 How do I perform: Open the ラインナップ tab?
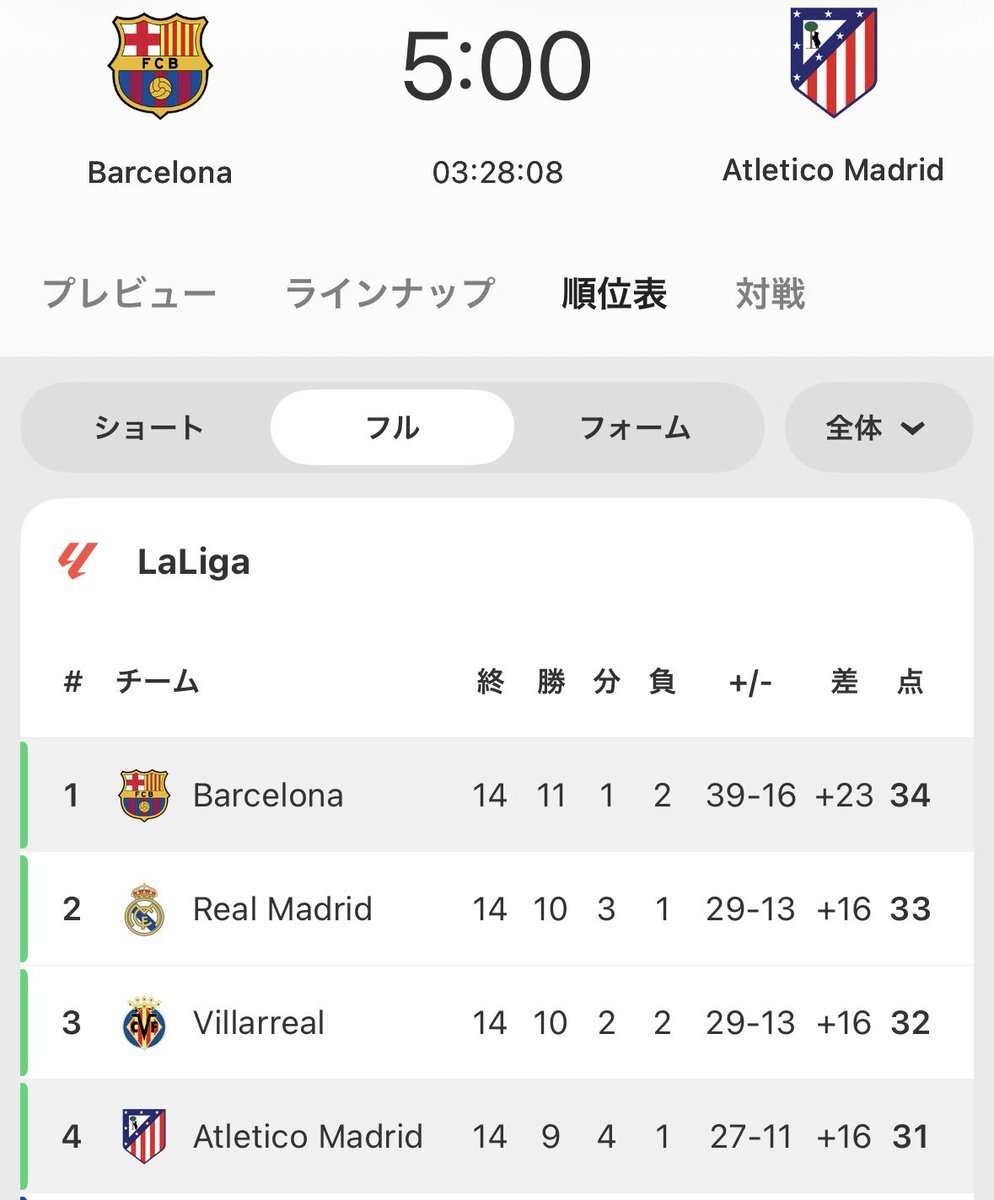click(x=389, y=294)
